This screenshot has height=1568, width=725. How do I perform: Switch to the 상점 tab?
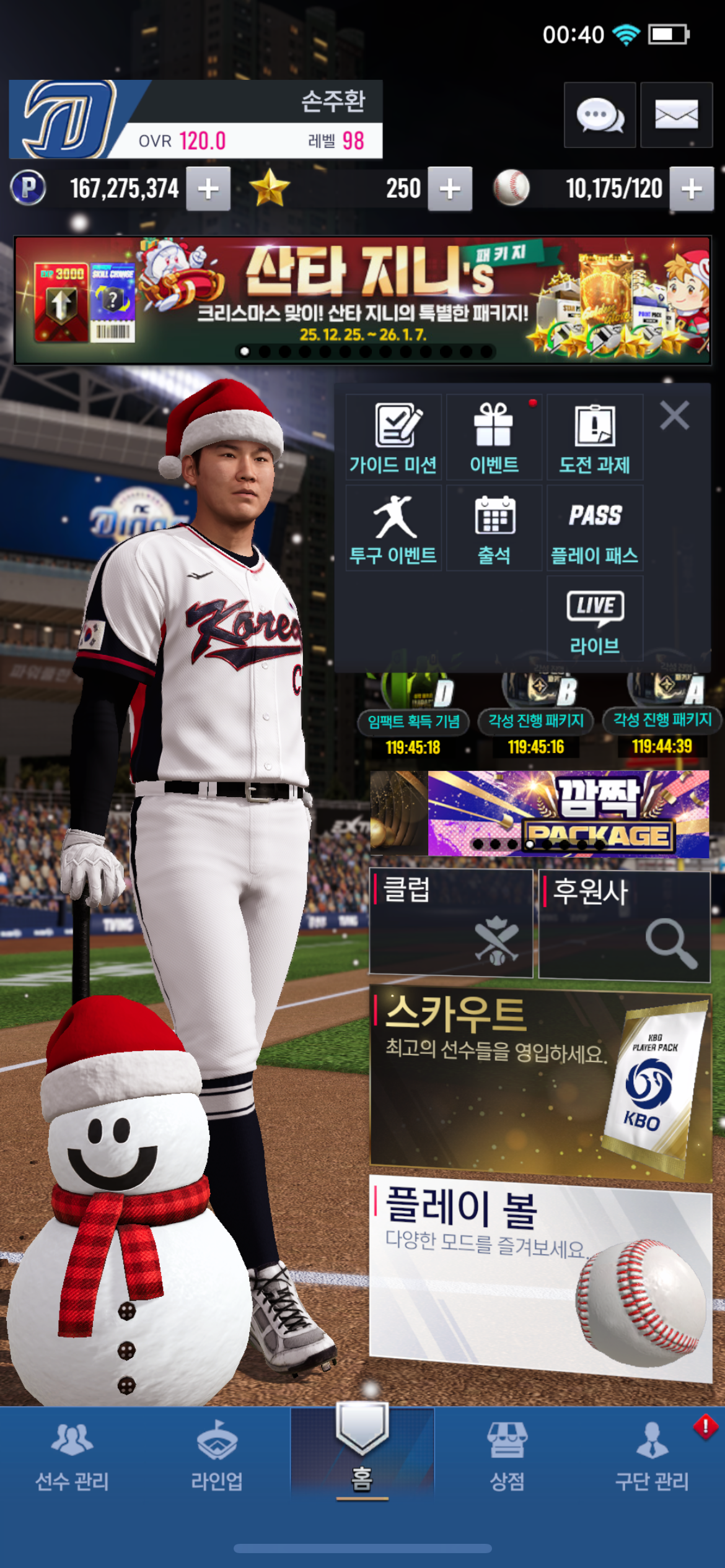507,1455
